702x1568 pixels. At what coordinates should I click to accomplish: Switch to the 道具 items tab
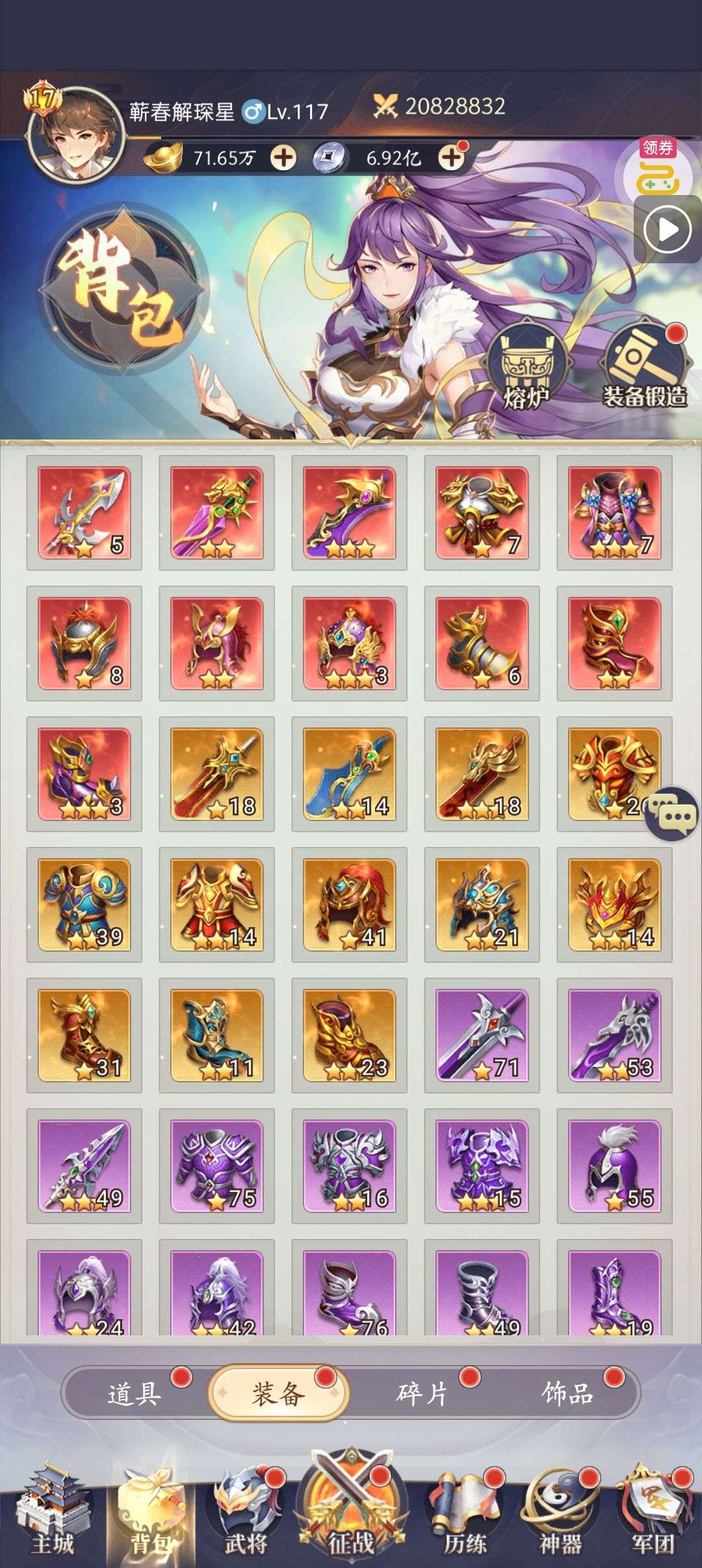135,1394
